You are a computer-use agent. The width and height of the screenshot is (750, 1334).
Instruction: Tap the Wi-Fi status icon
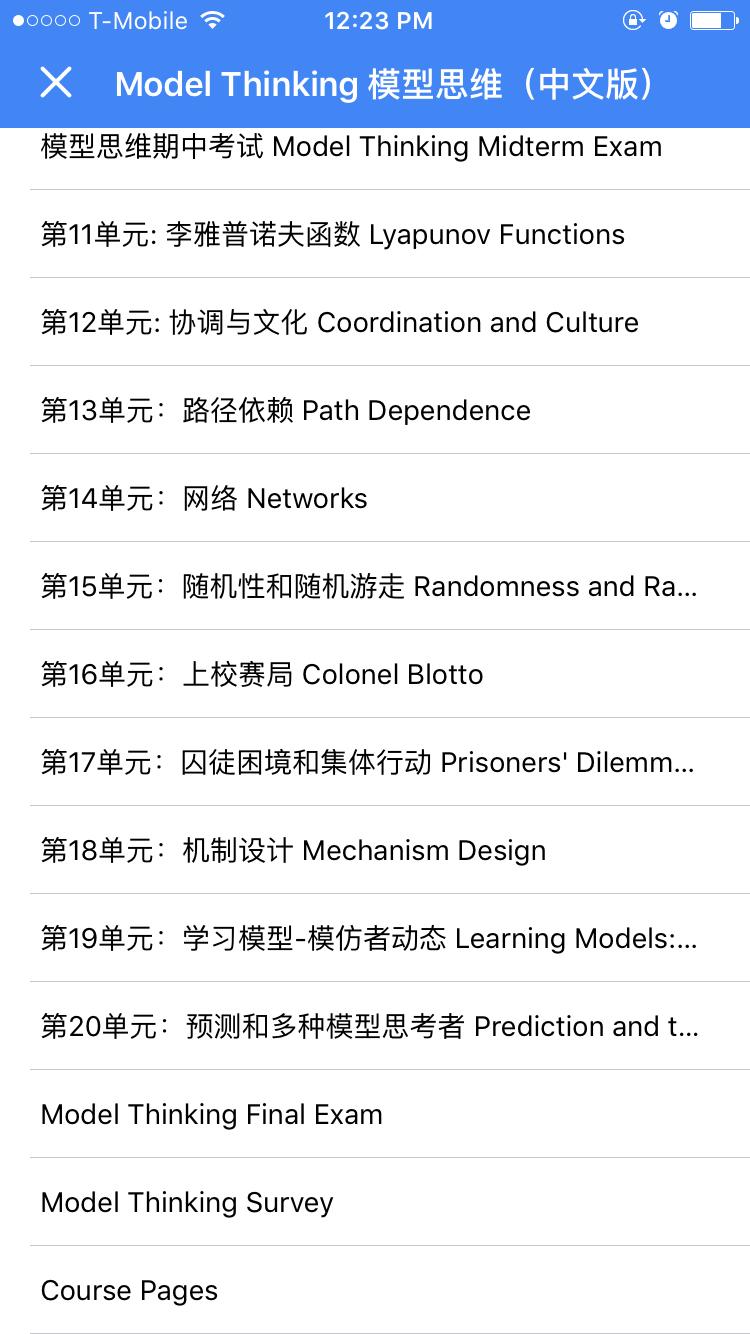pos(210,19)
